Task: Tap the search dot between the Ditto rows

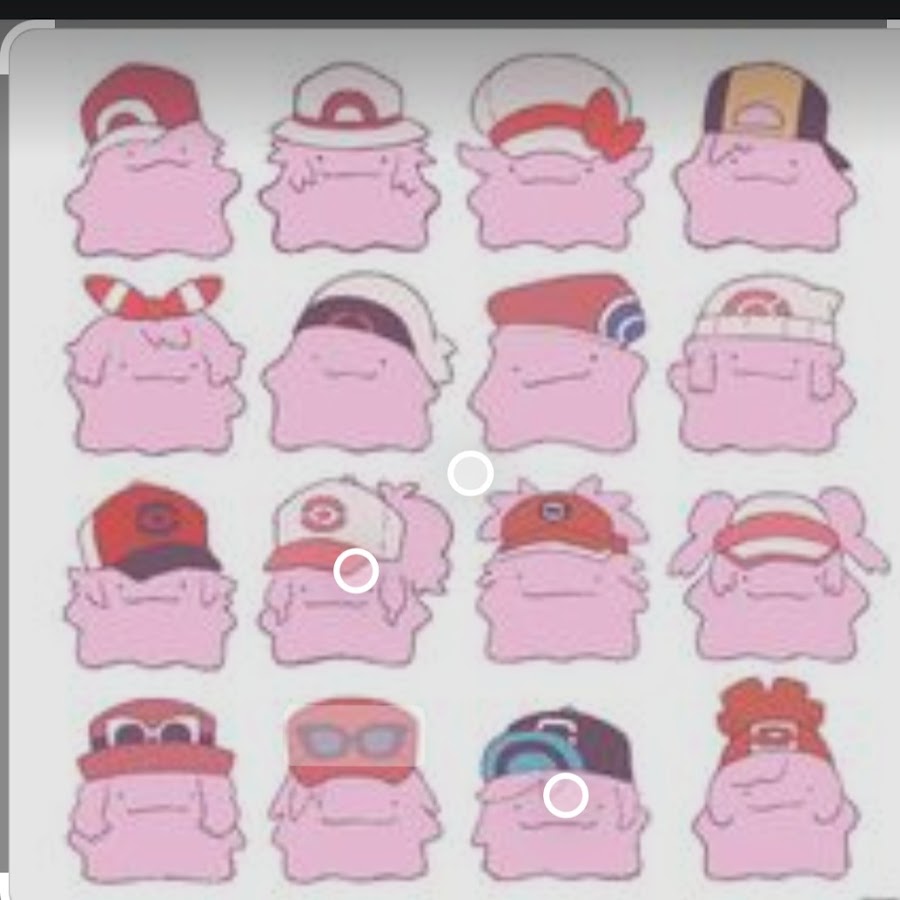Action: pos(470,474)
